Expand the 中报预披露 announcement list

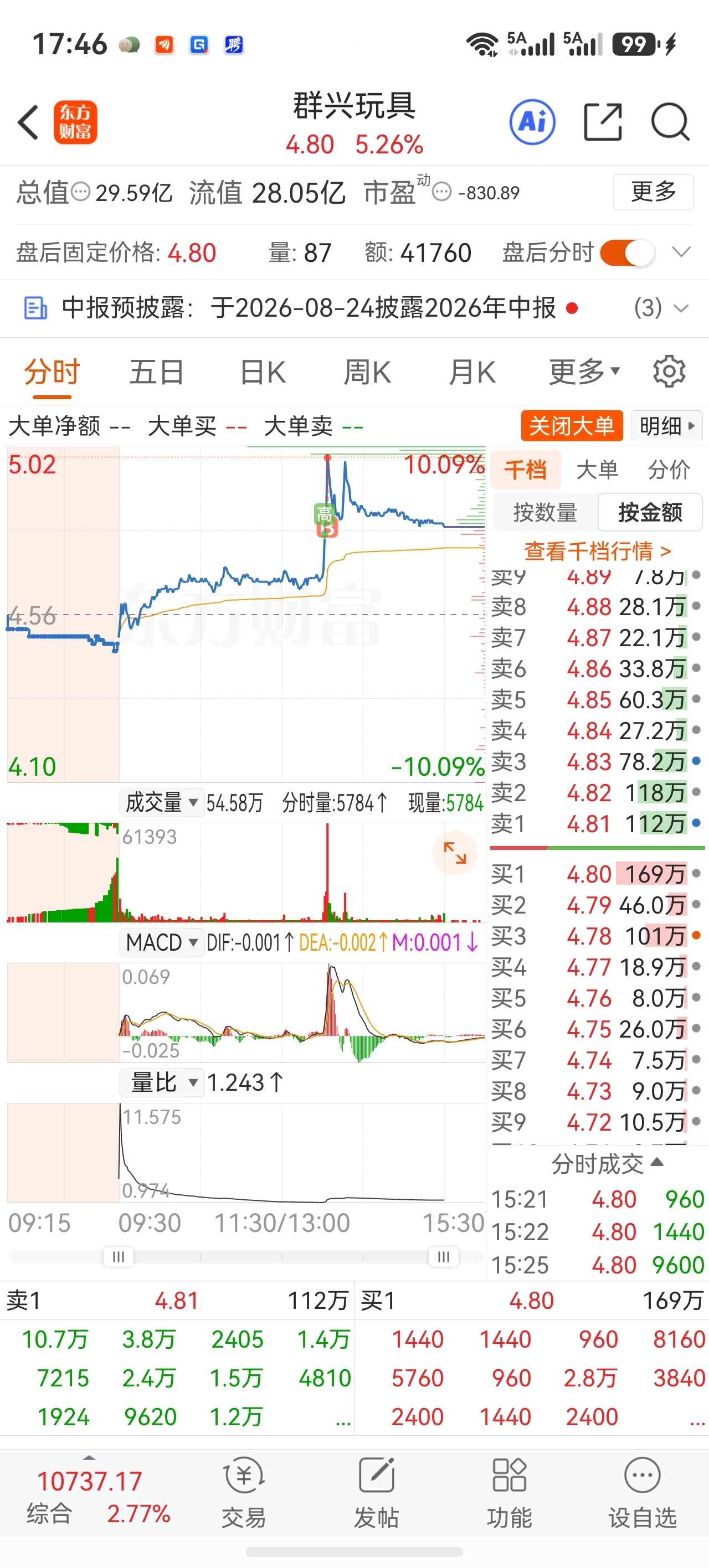click(x=680, y=308)
